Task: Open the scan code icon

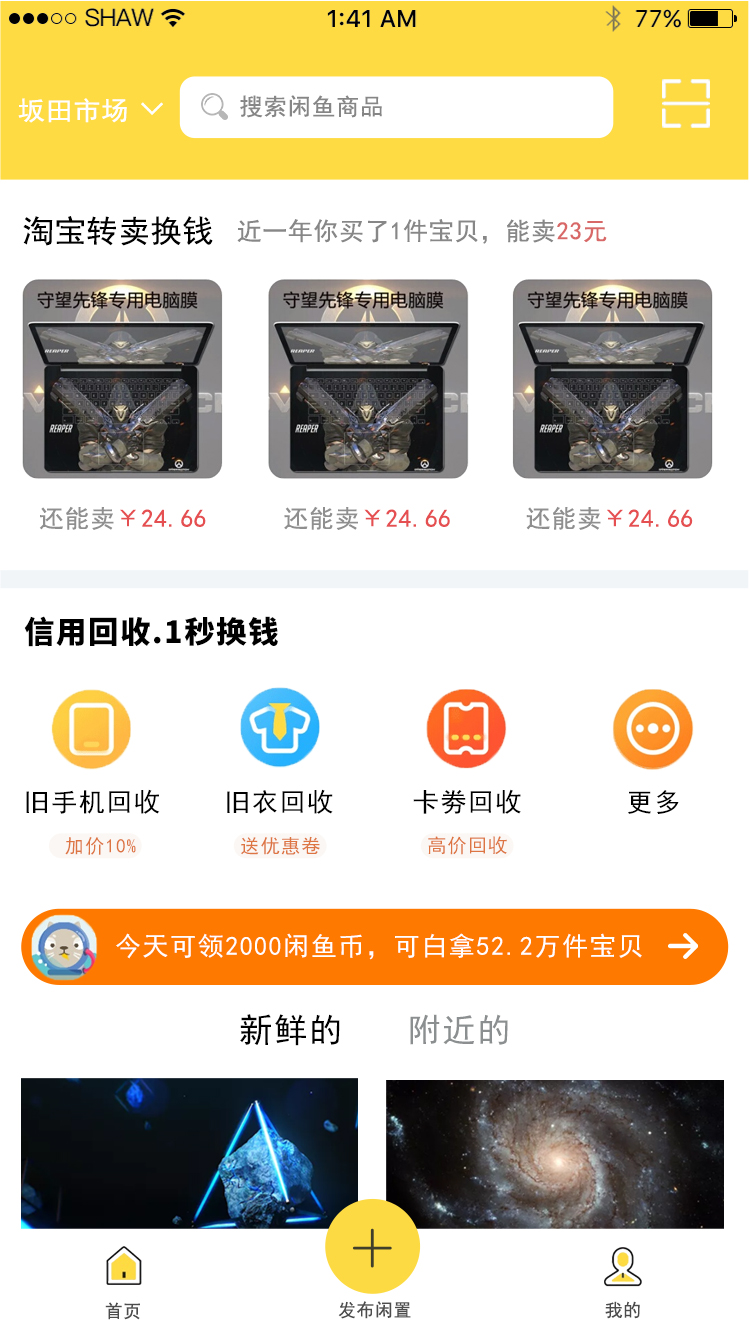Action: click(x=686, y=104)
